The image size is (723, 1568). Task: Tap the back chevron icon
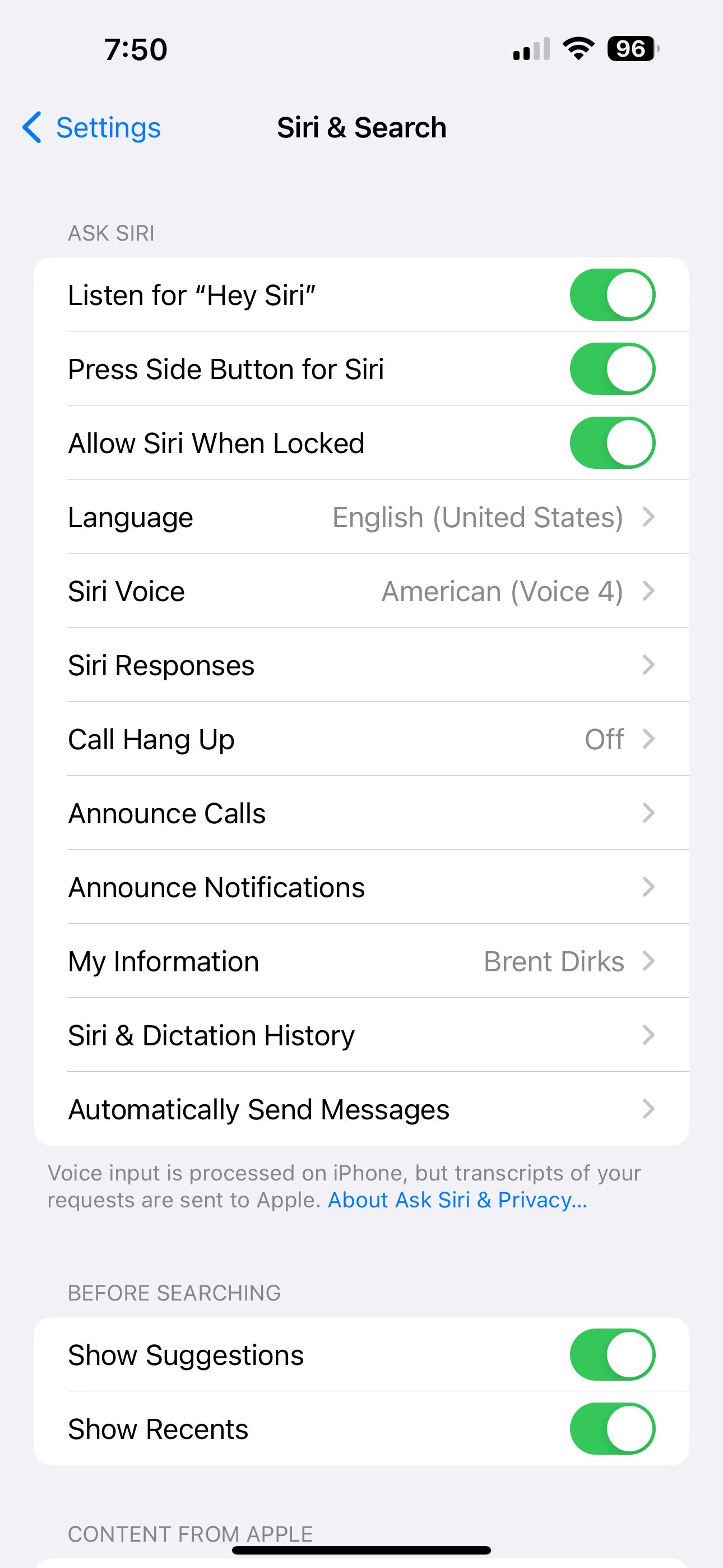(x=31, y=128)
